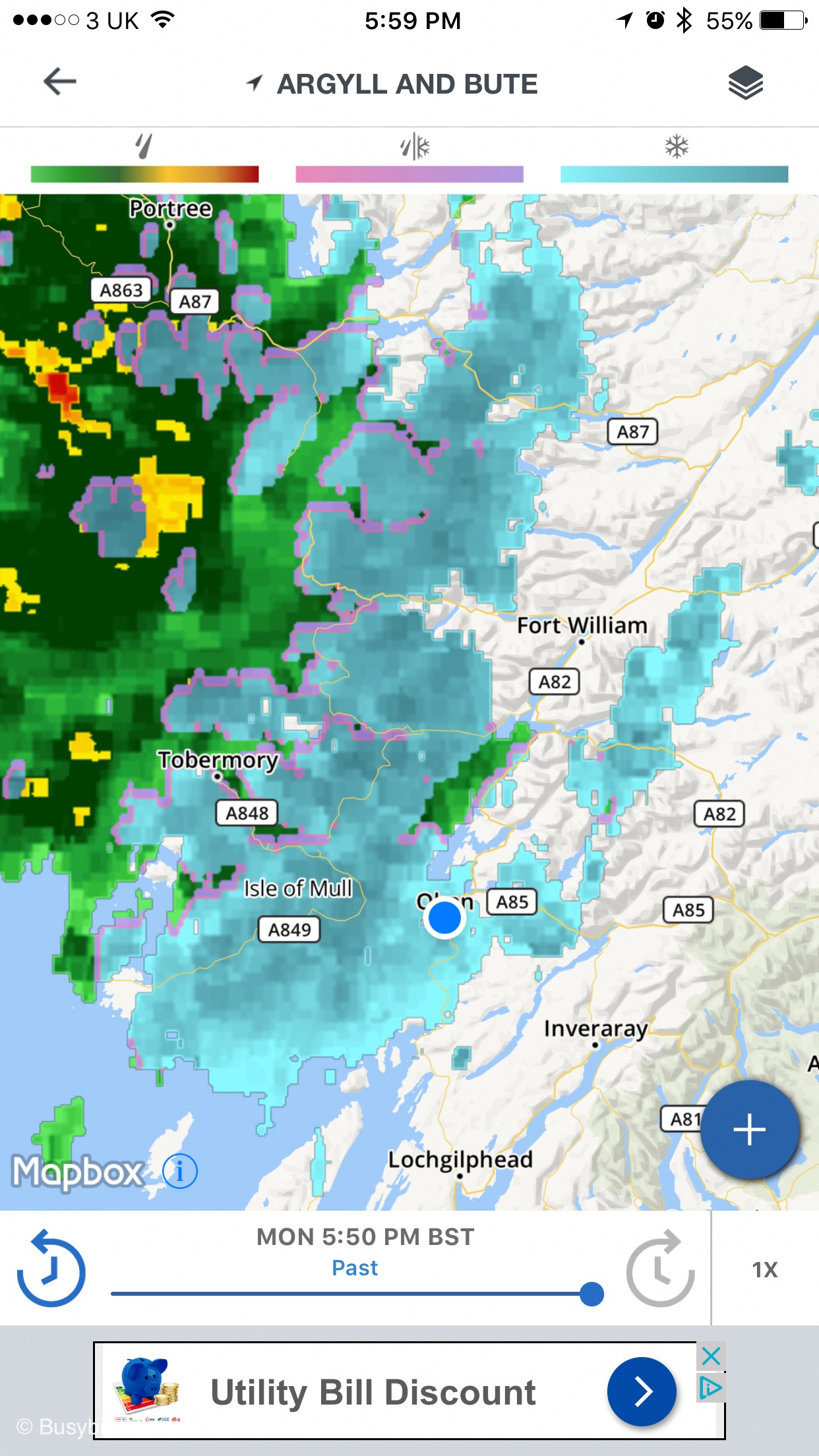
Task: Advance the radar to future frames
Action: pos(661,1268)
